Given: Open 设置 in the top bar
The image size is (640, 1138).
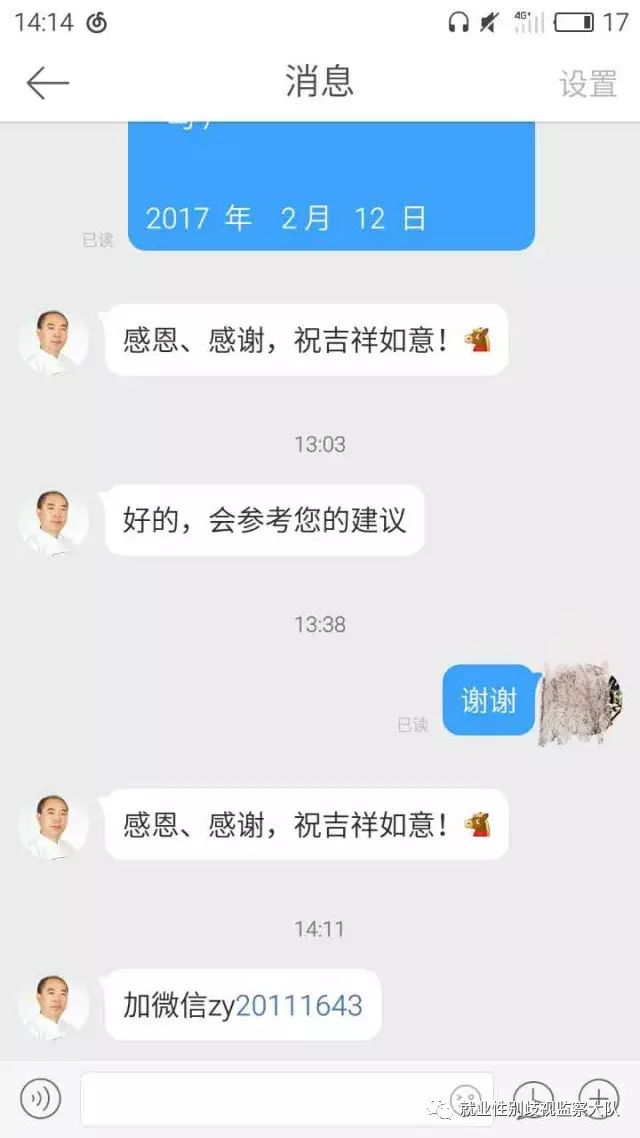Looking at the screenshot, I should coord(588,83).
